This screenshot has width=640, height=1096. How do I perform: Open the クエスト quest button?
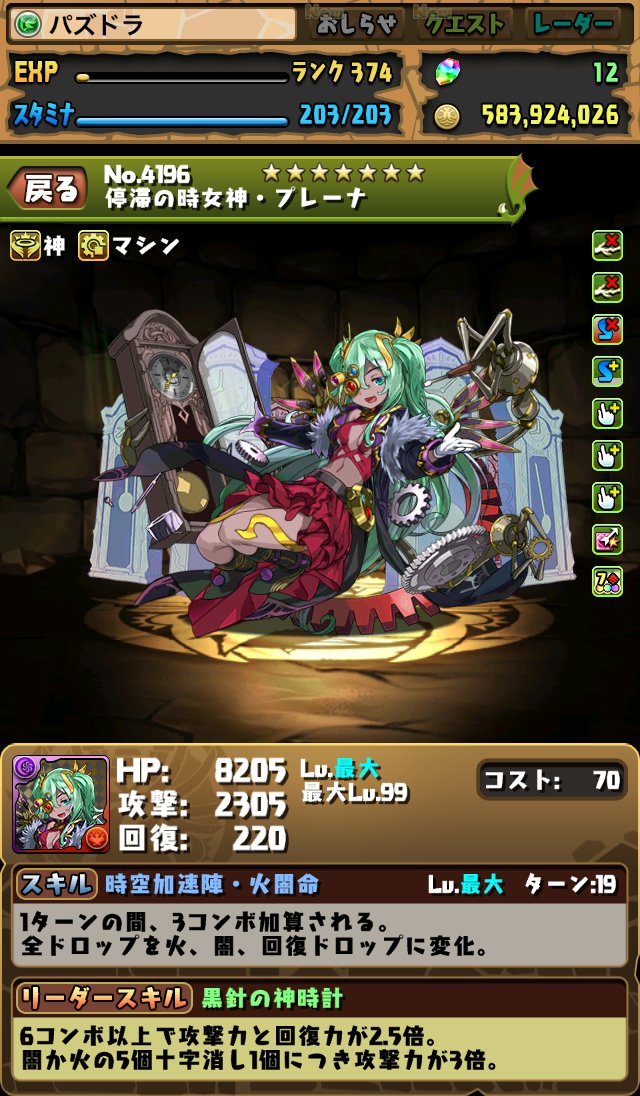pos(464,25)
